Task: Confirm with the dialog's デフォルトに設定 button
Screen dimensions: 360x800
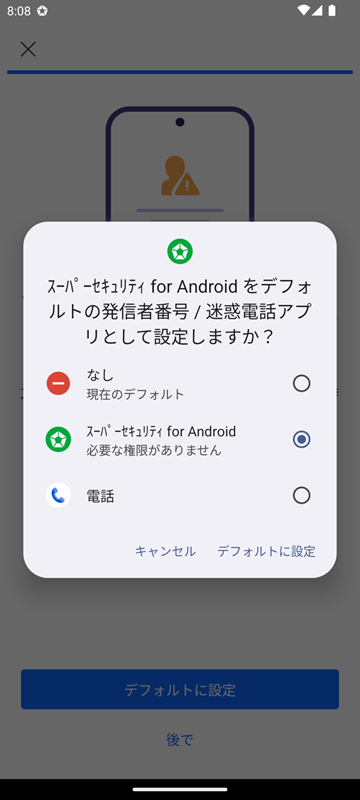Action: click(266, 551)
